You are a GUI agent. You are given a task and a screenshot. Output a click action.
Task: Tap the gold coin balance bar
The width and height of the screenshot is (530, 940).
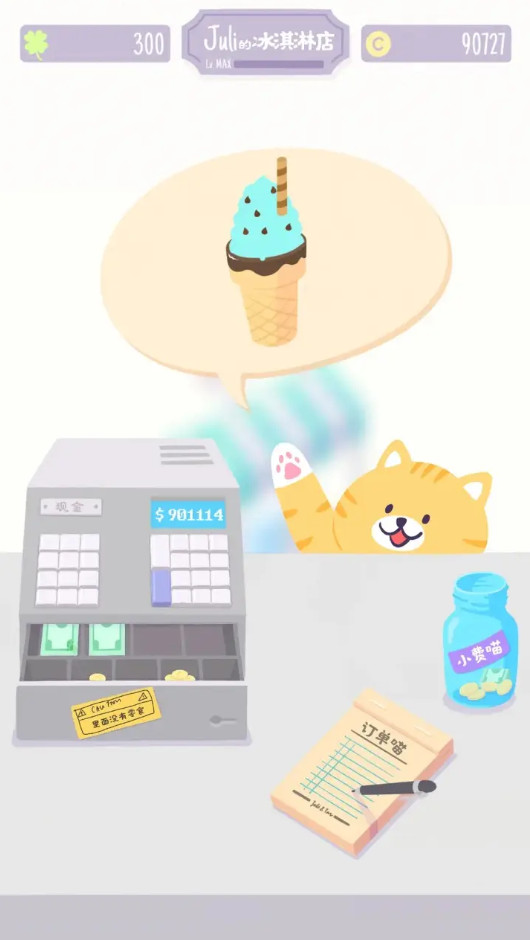click(x=436, y=43)
